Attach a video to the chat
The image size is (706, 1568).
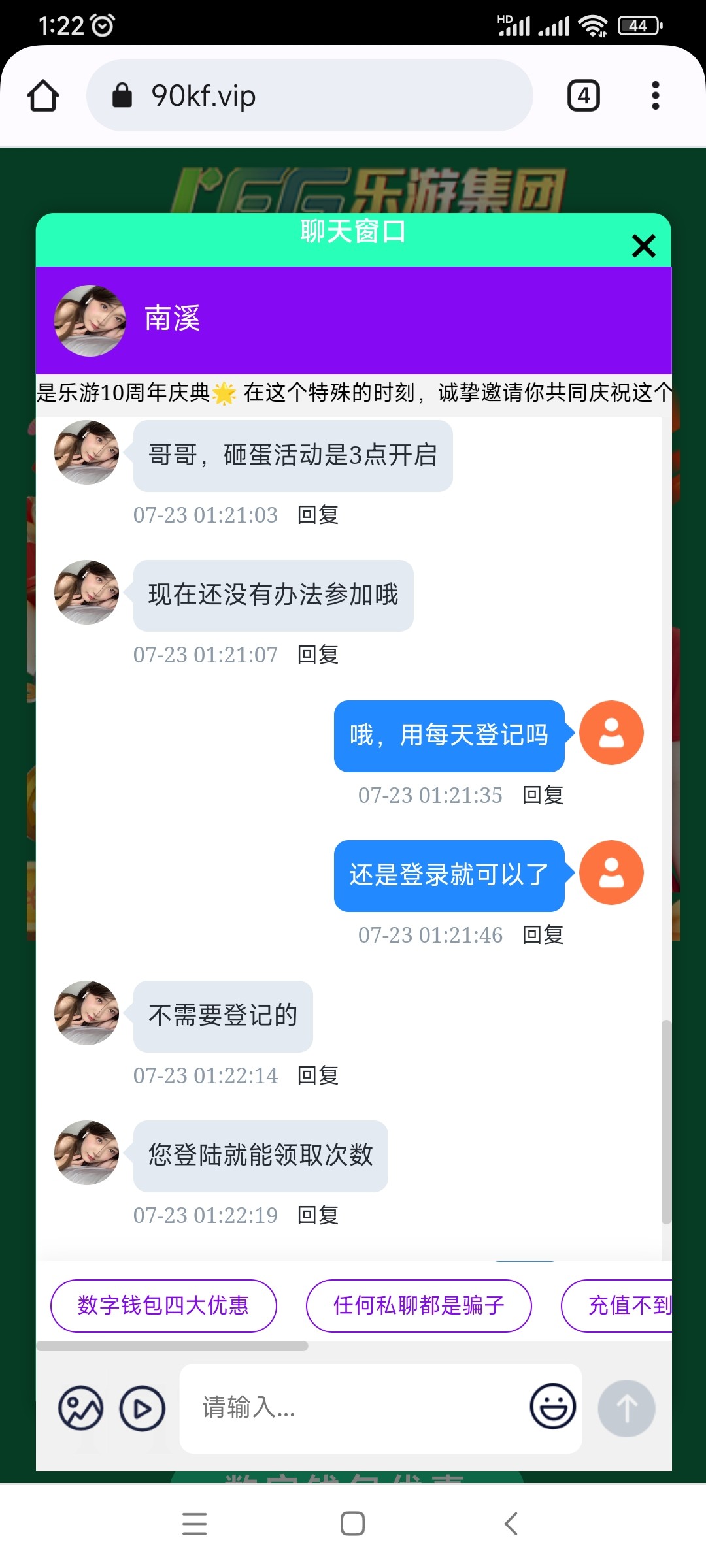coord(142,1409)
